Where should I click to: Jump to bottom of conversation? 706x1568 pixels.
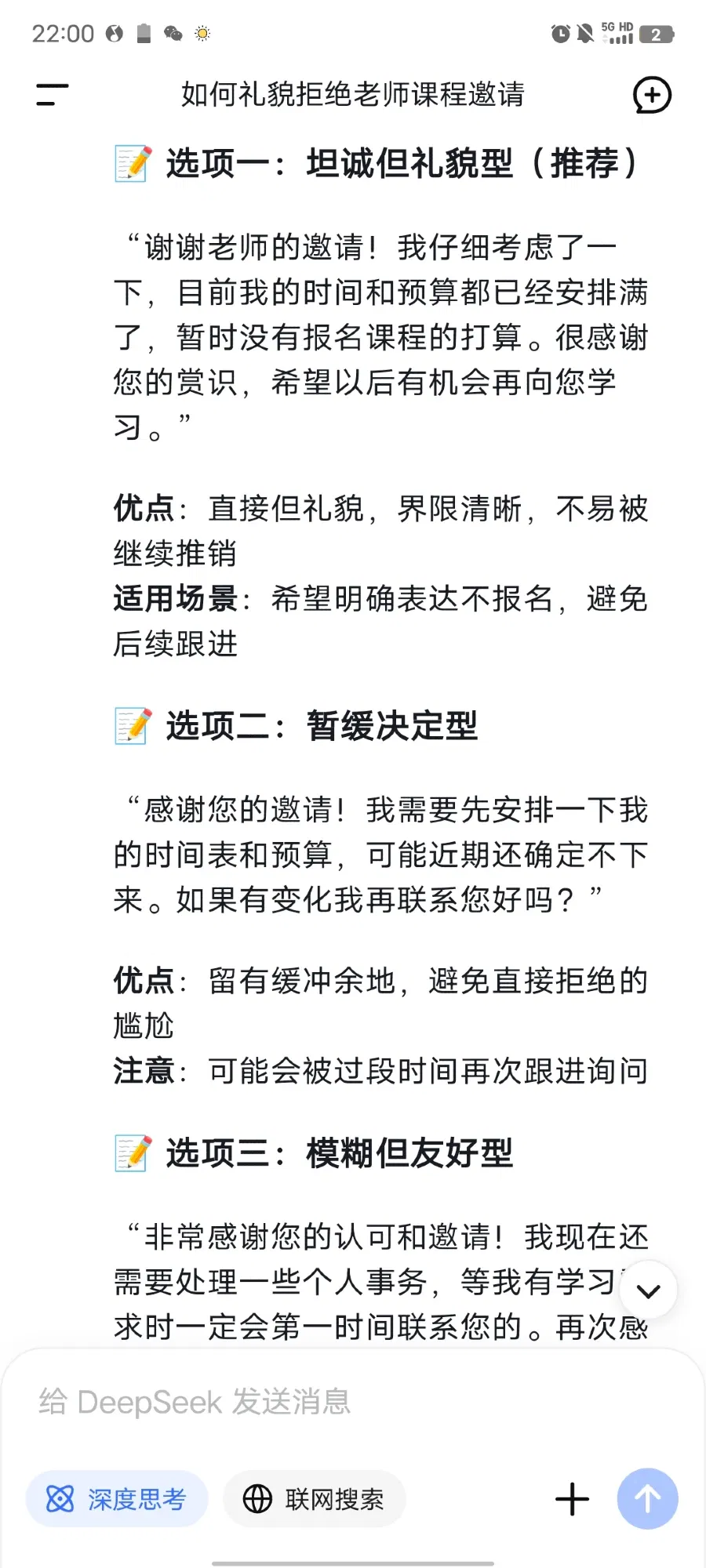click(648, 1290)
